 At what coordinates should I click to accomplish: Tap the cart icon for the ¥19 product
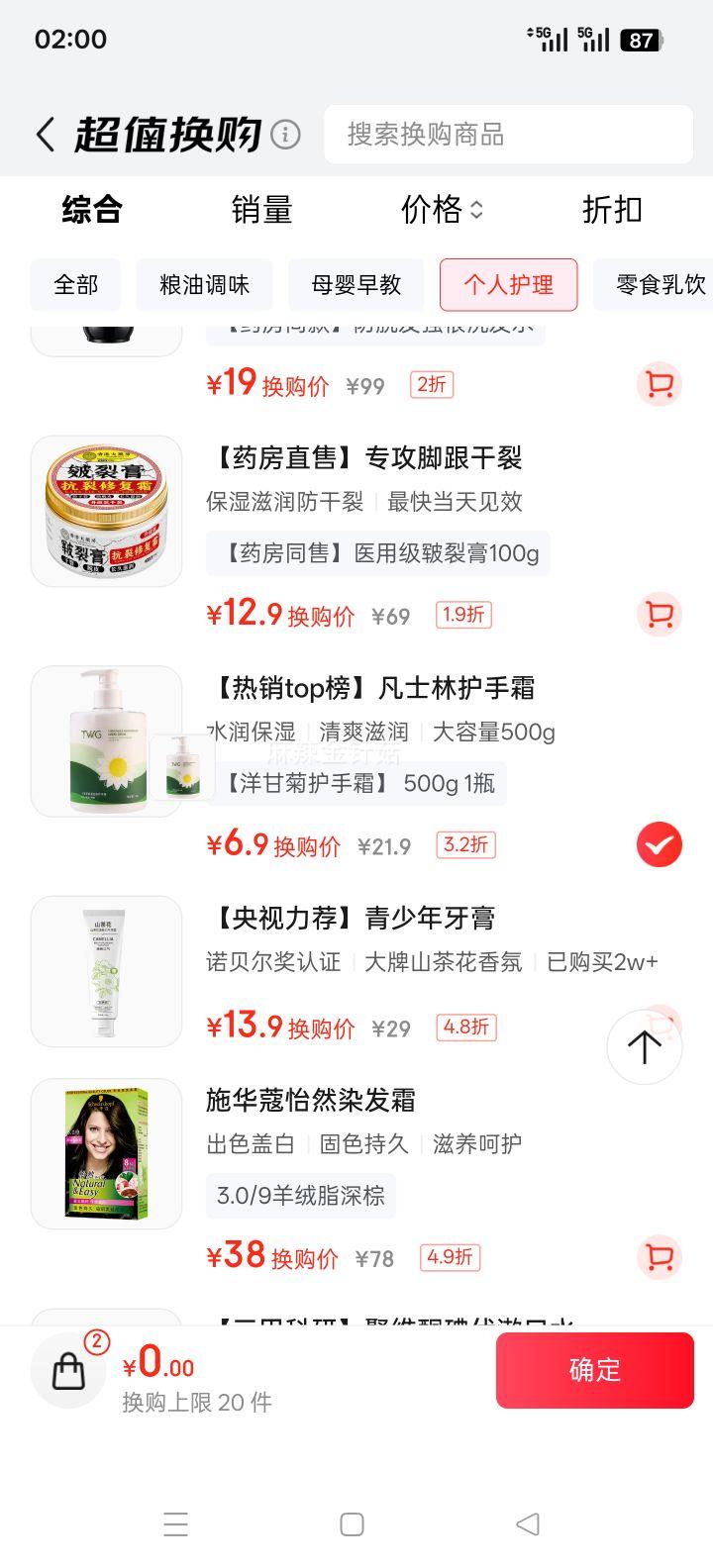click(660, 384)
